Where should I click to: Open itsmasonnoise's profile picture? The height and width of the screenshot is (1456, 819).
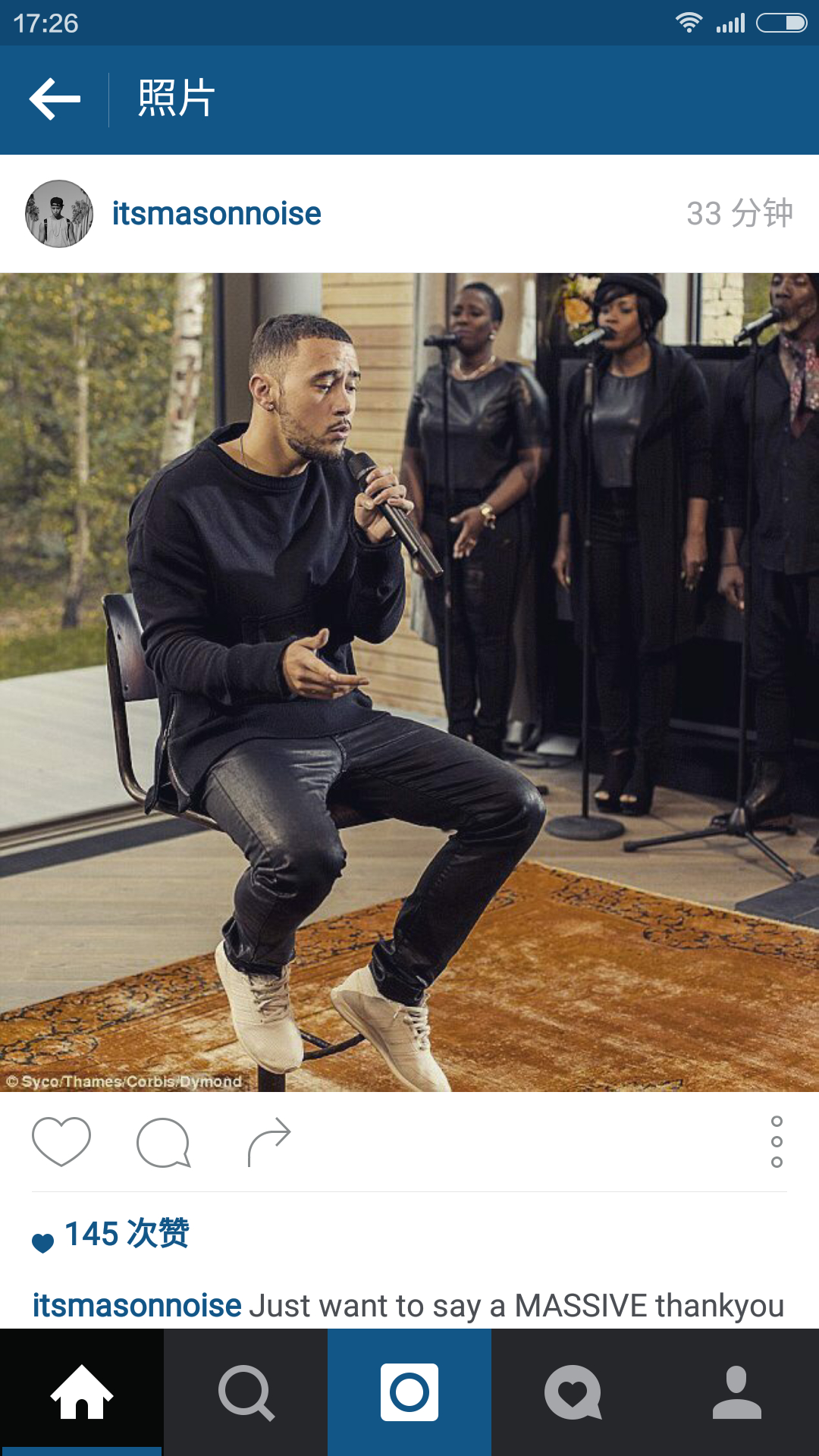[x=59, y=214]
